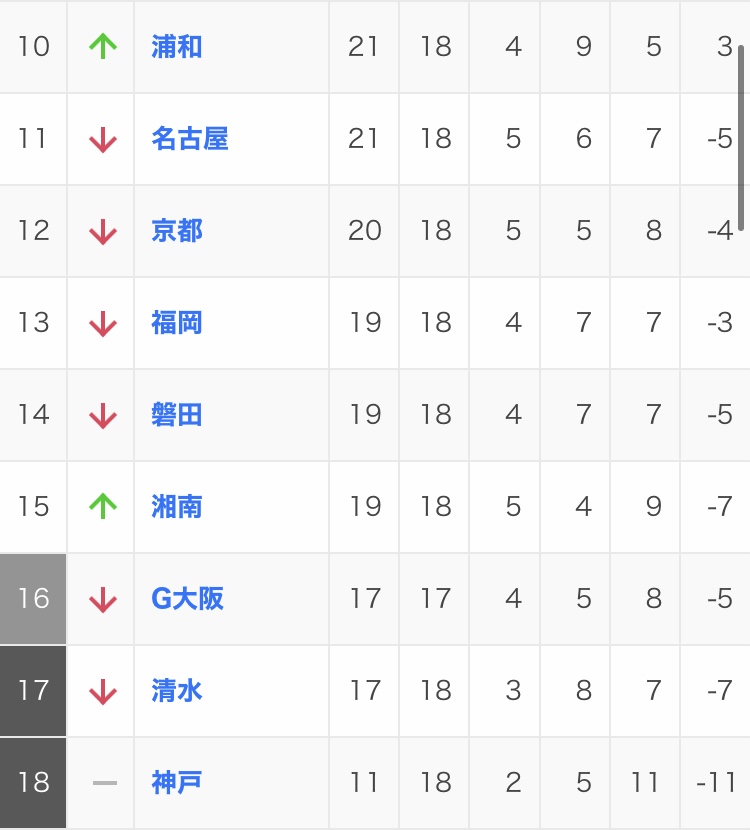
Task: Open the 浦和 team page
Action: pyautogui.click(x=177, y=47)
